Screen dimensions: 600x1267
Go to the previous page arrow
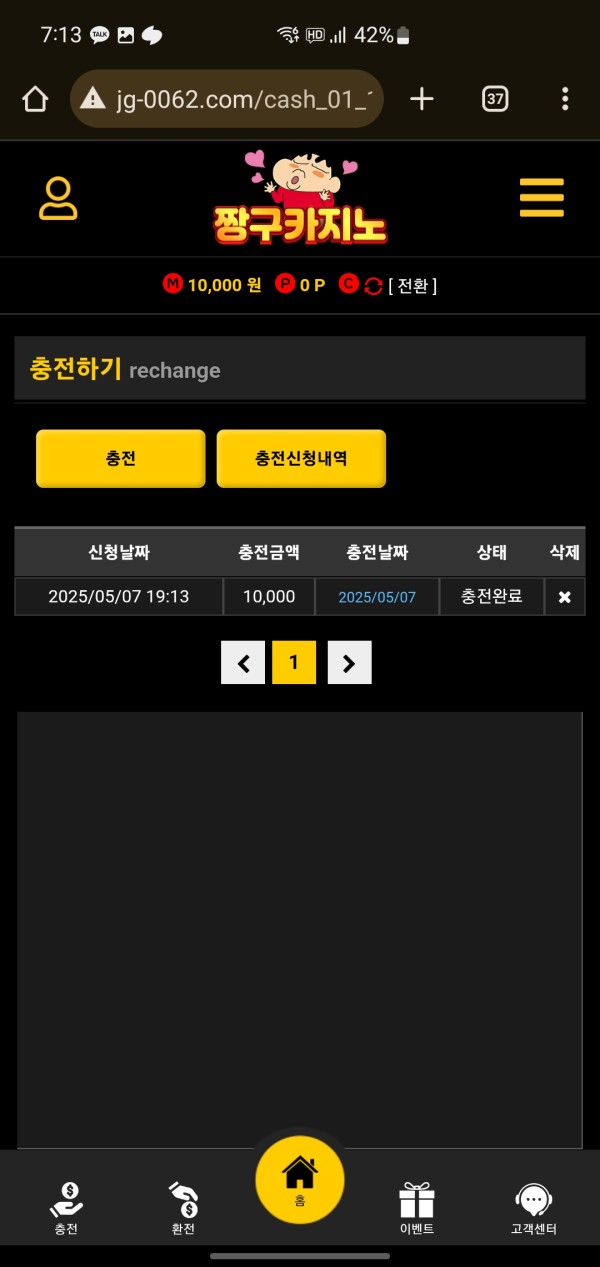tap(243, 662)
